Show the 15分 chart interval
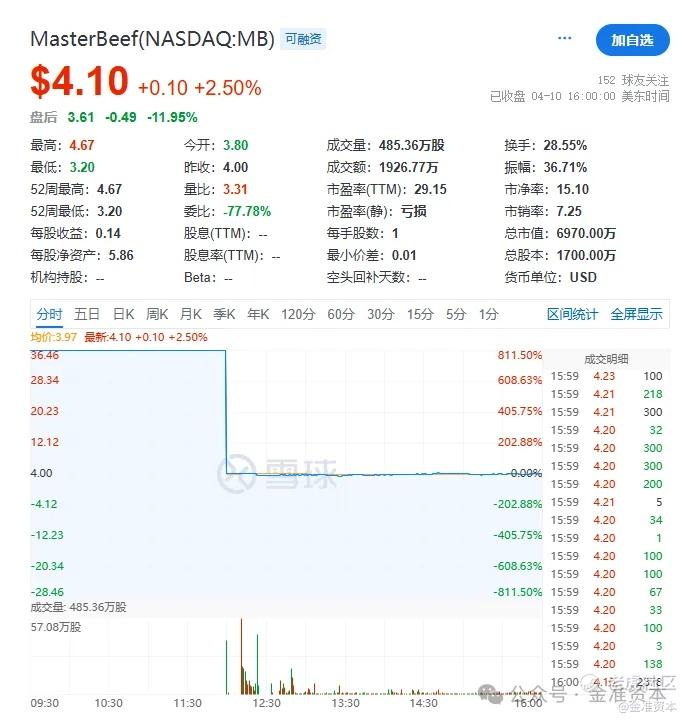The height and width of the screenshot is (722, 689). tap(420, 314)
